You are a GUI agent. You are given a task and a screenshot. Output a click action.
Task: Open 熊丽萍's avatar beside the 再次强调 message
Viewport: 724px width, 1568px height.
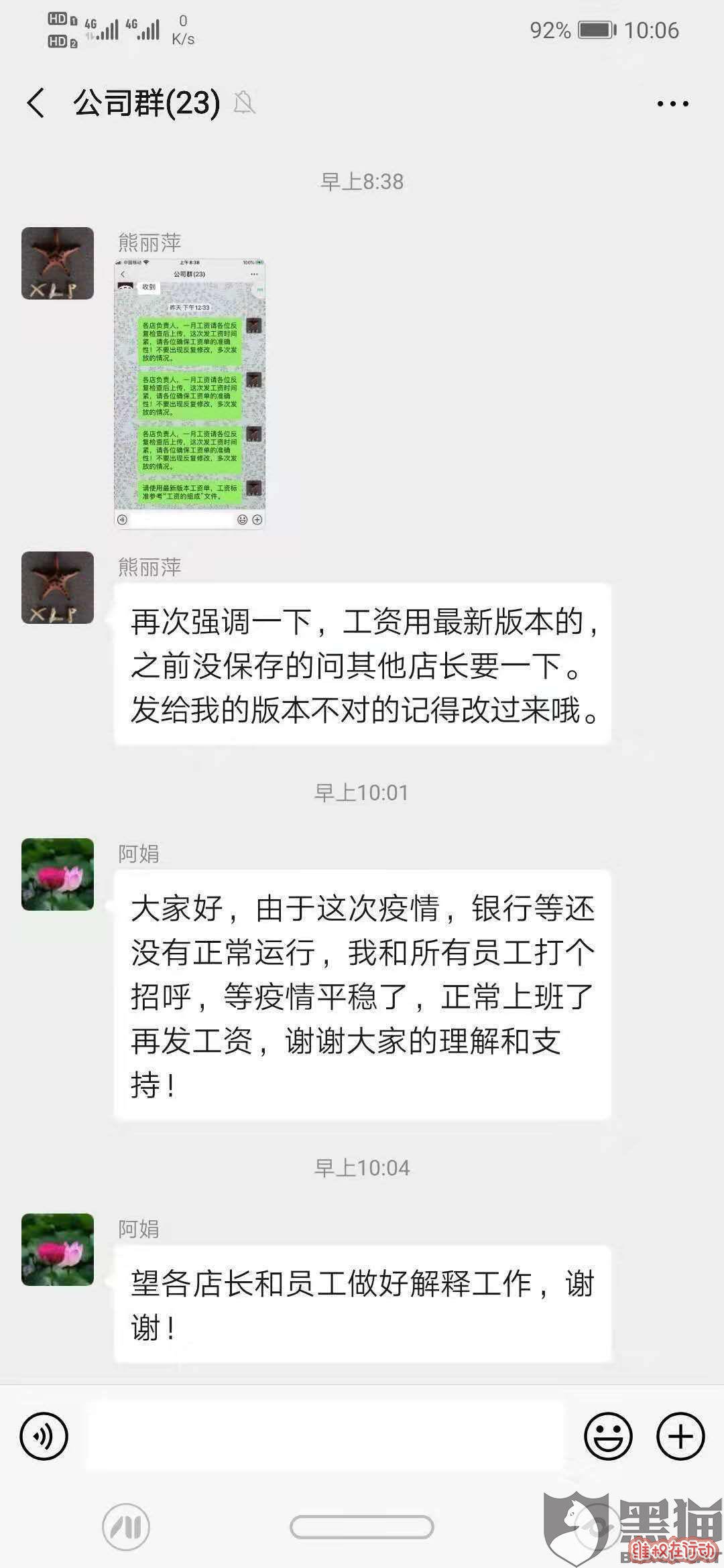tap(58, 588)
